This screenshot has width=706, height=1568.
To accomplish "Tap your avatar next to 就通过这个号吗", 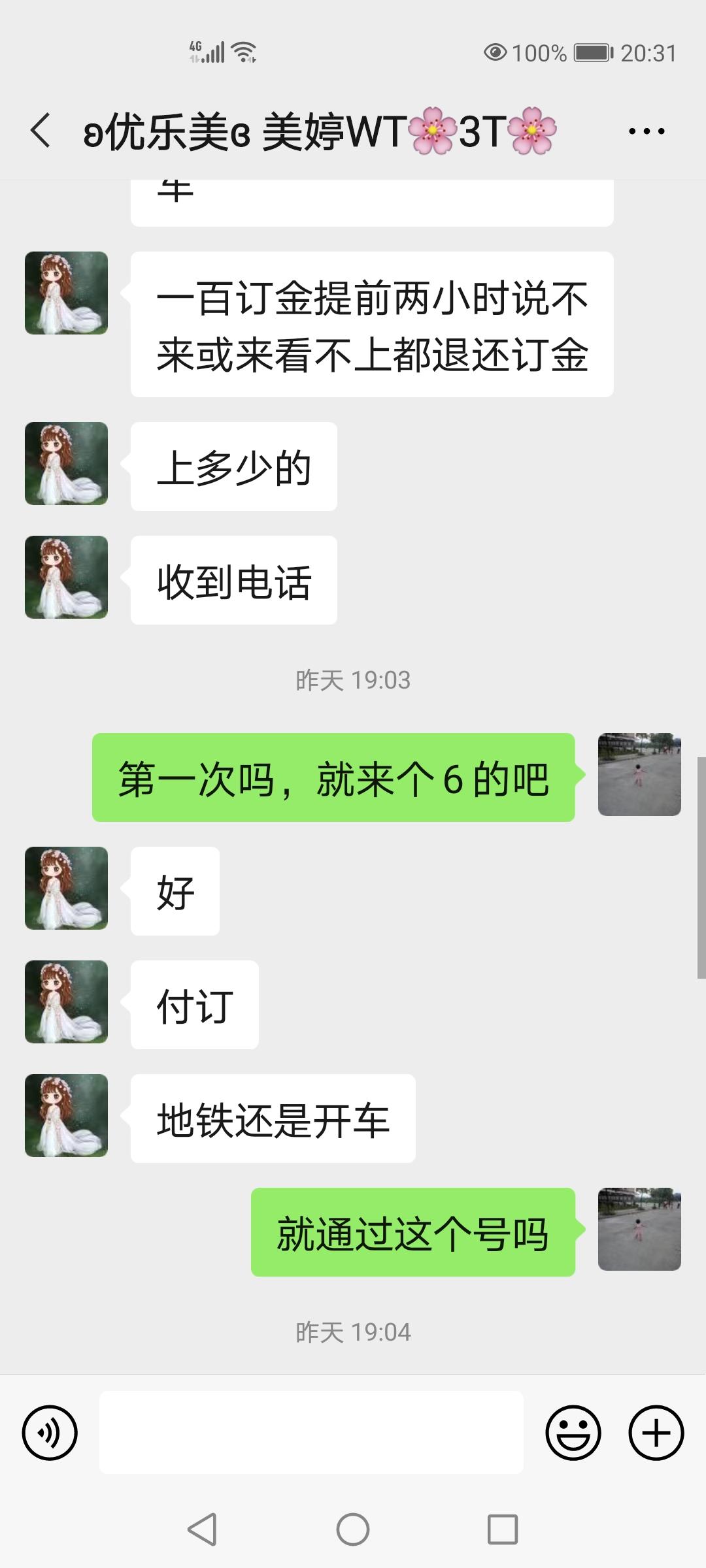I will point(639,1228).
